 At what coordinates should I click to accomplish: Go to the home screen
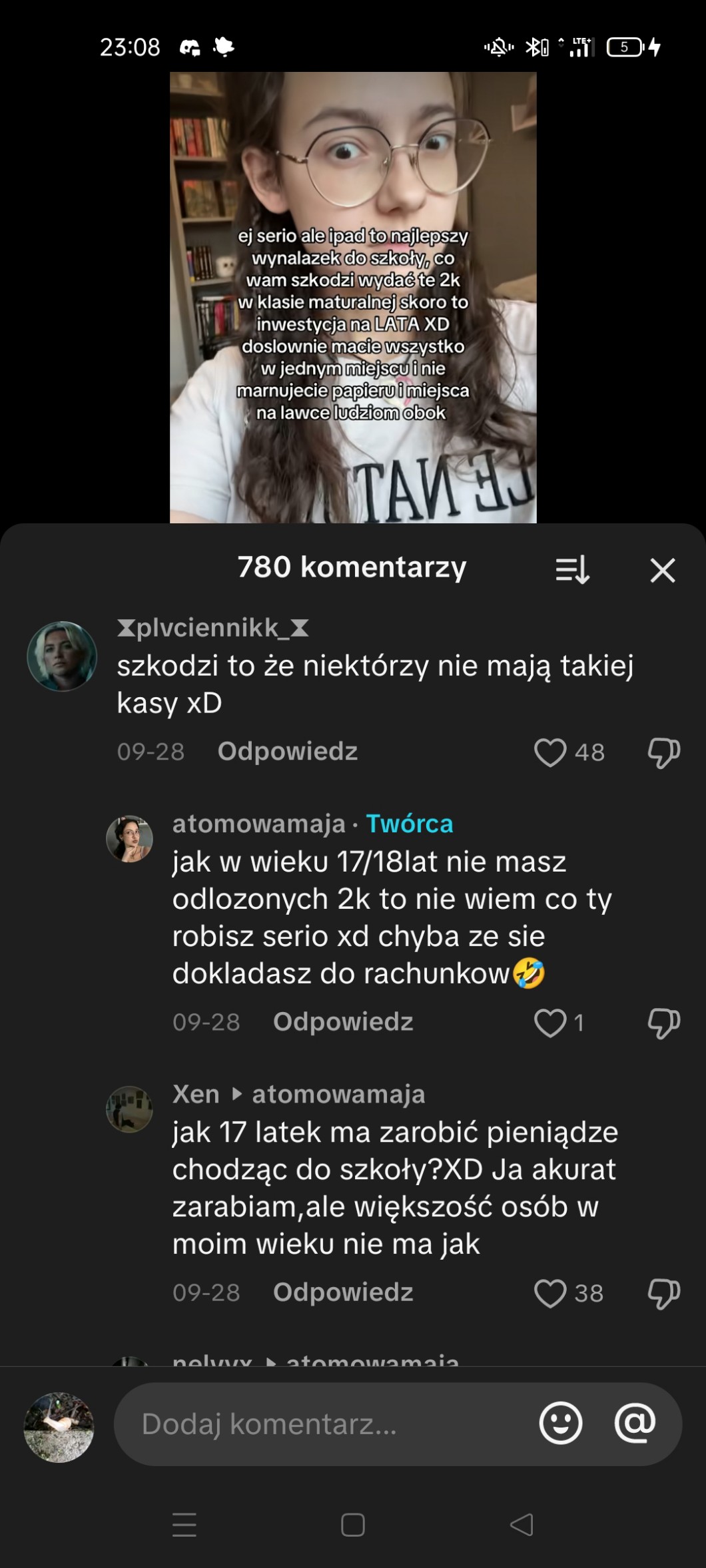coord(352,1525)
